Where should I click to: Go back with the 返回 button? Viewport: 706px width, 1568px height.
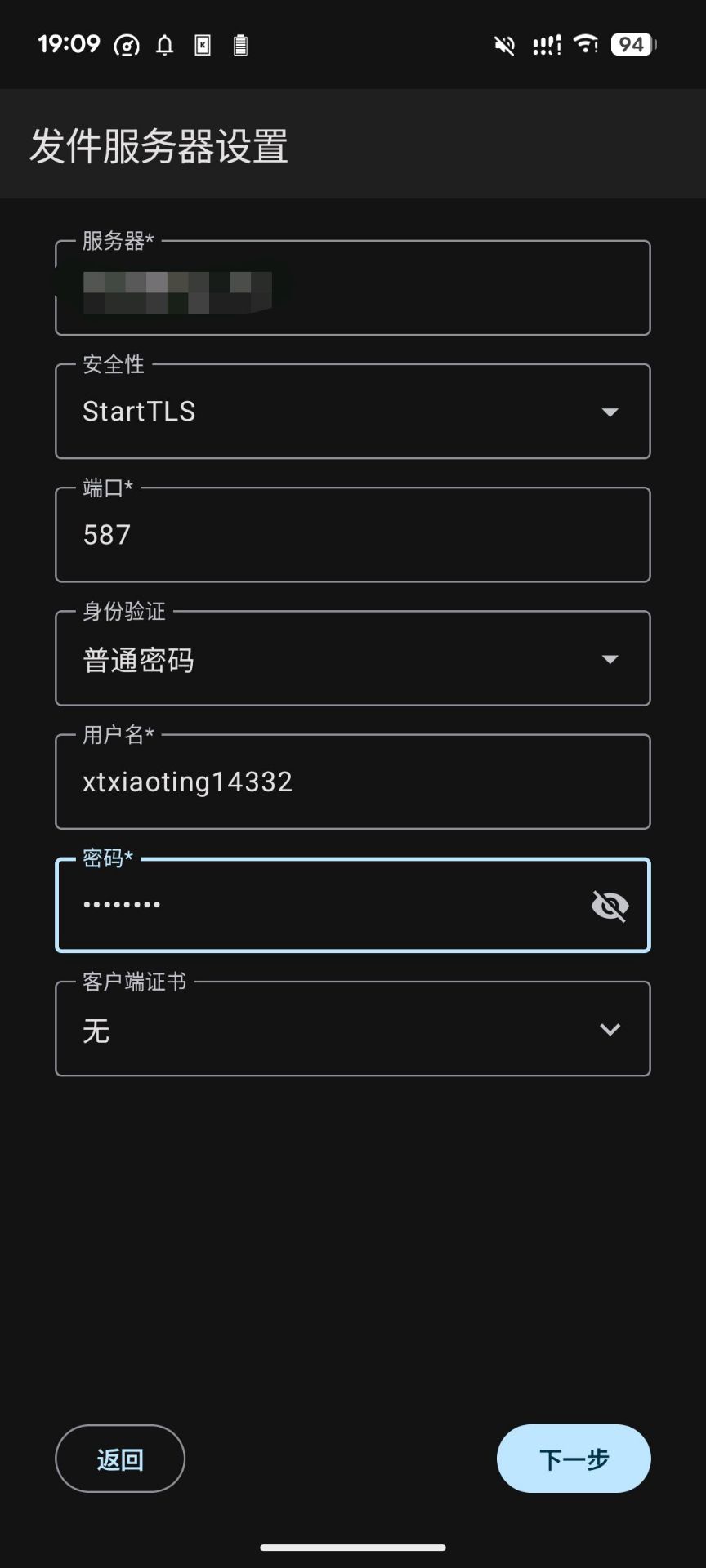[120, 1459]
